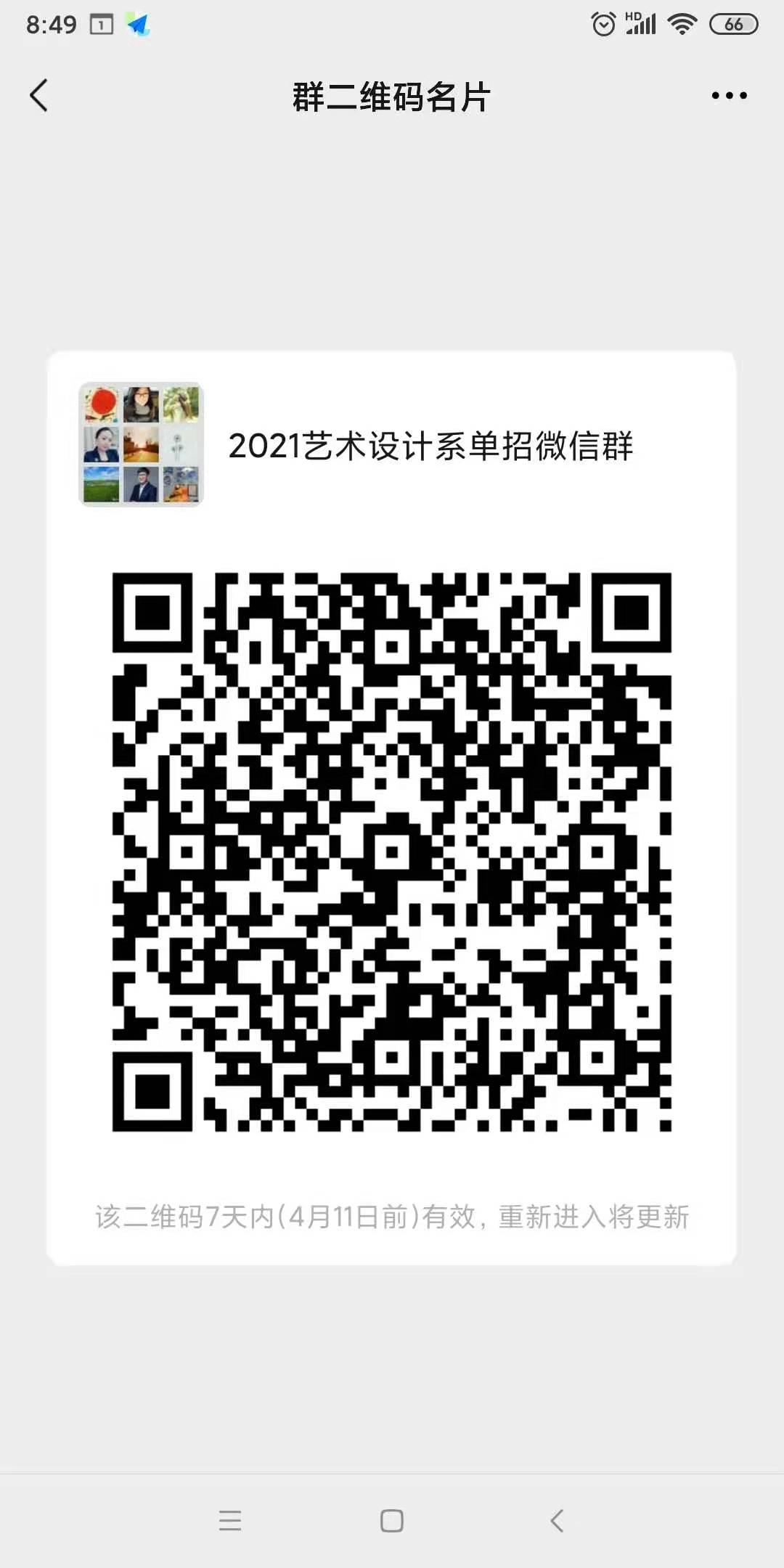Go back using the top-left arrow

click(39, 96)
